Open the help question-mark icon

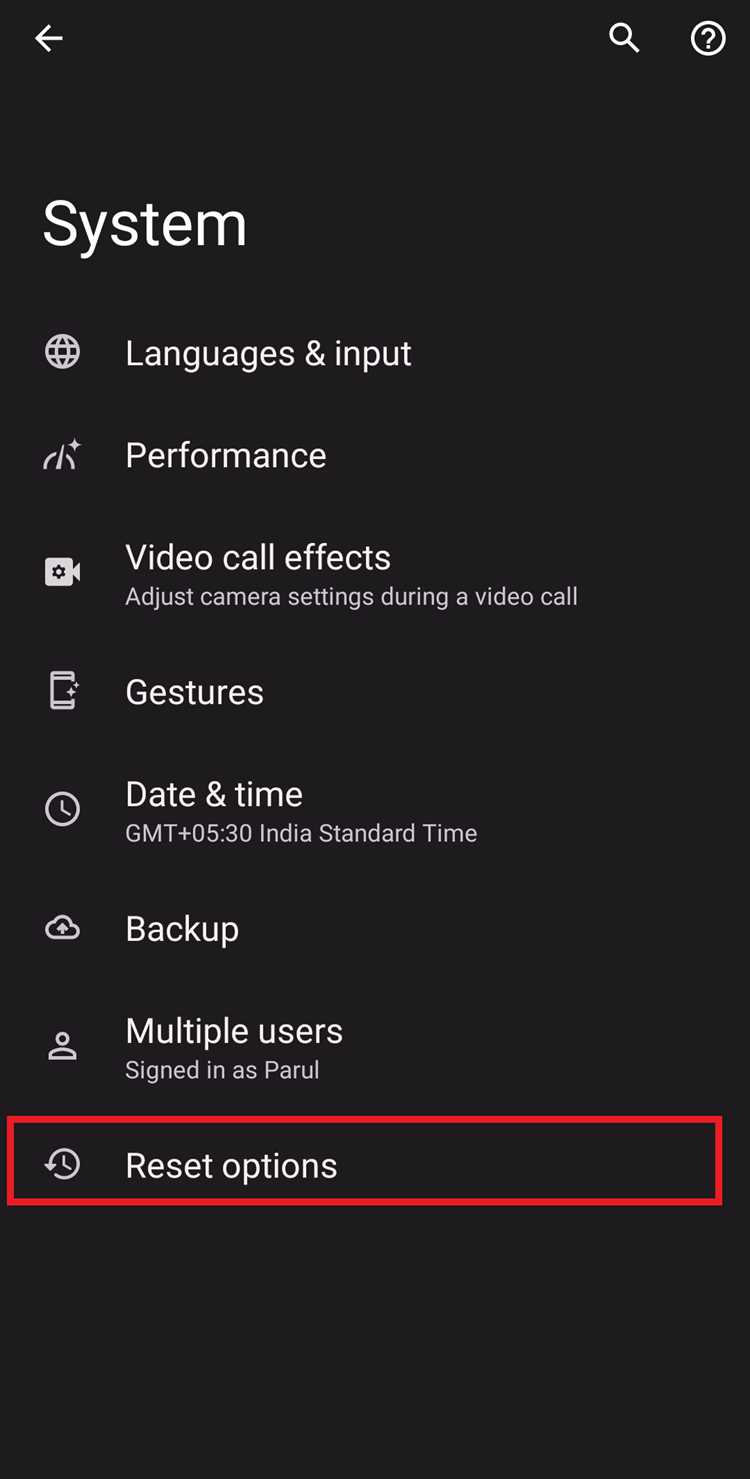pyautogui.click(x=708, y=39)
